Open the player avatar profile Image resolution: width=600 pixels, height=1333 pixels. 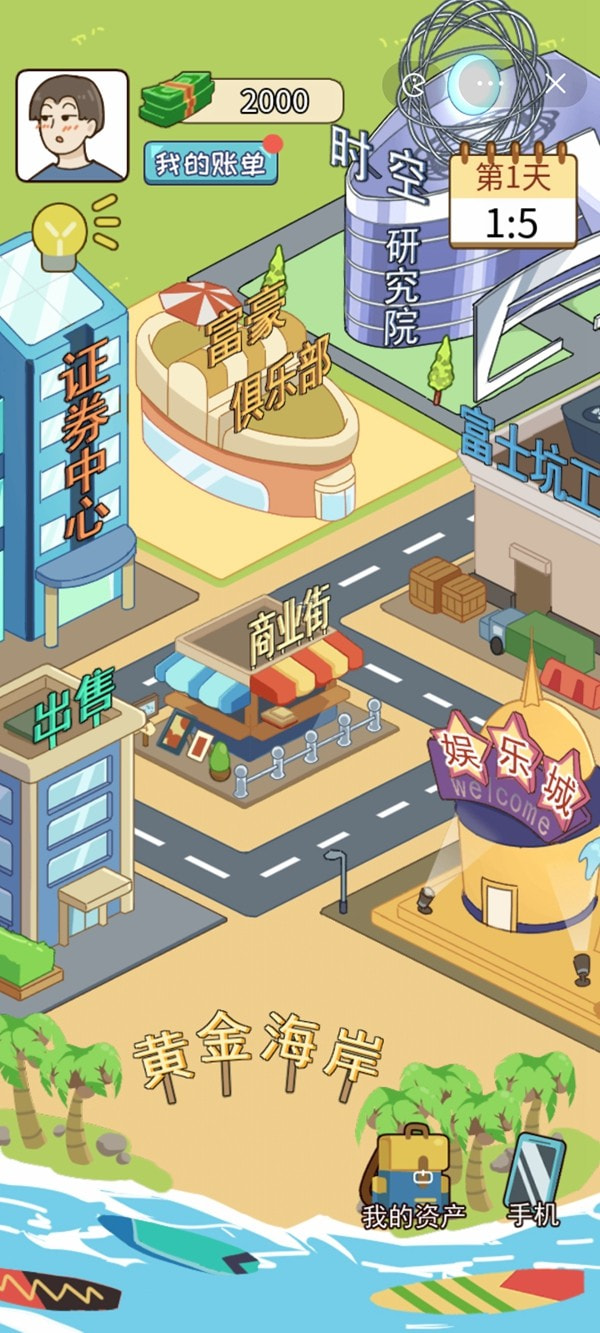click(72, 125)
